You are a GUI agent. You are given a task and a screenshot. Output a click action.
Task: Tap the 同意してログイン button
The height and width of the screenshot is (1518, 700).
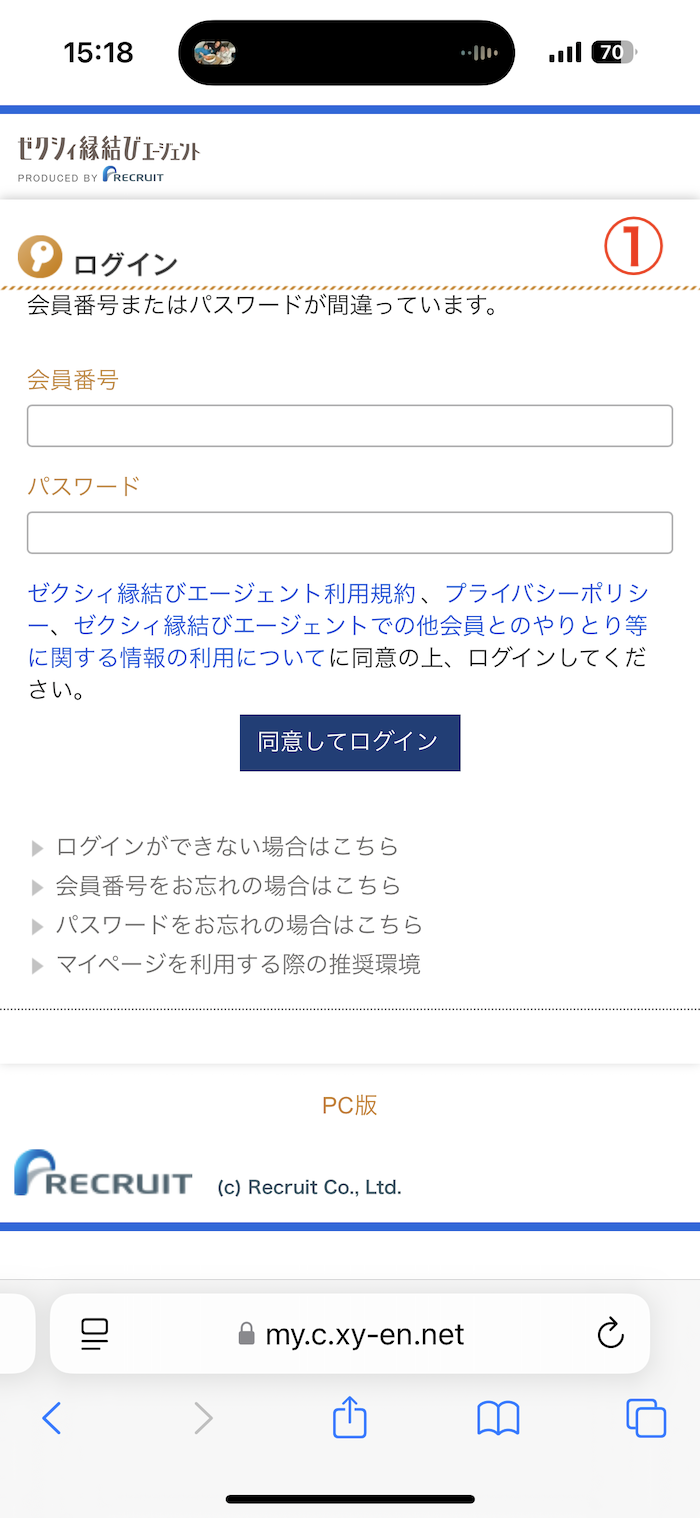(x=349, y=742)
